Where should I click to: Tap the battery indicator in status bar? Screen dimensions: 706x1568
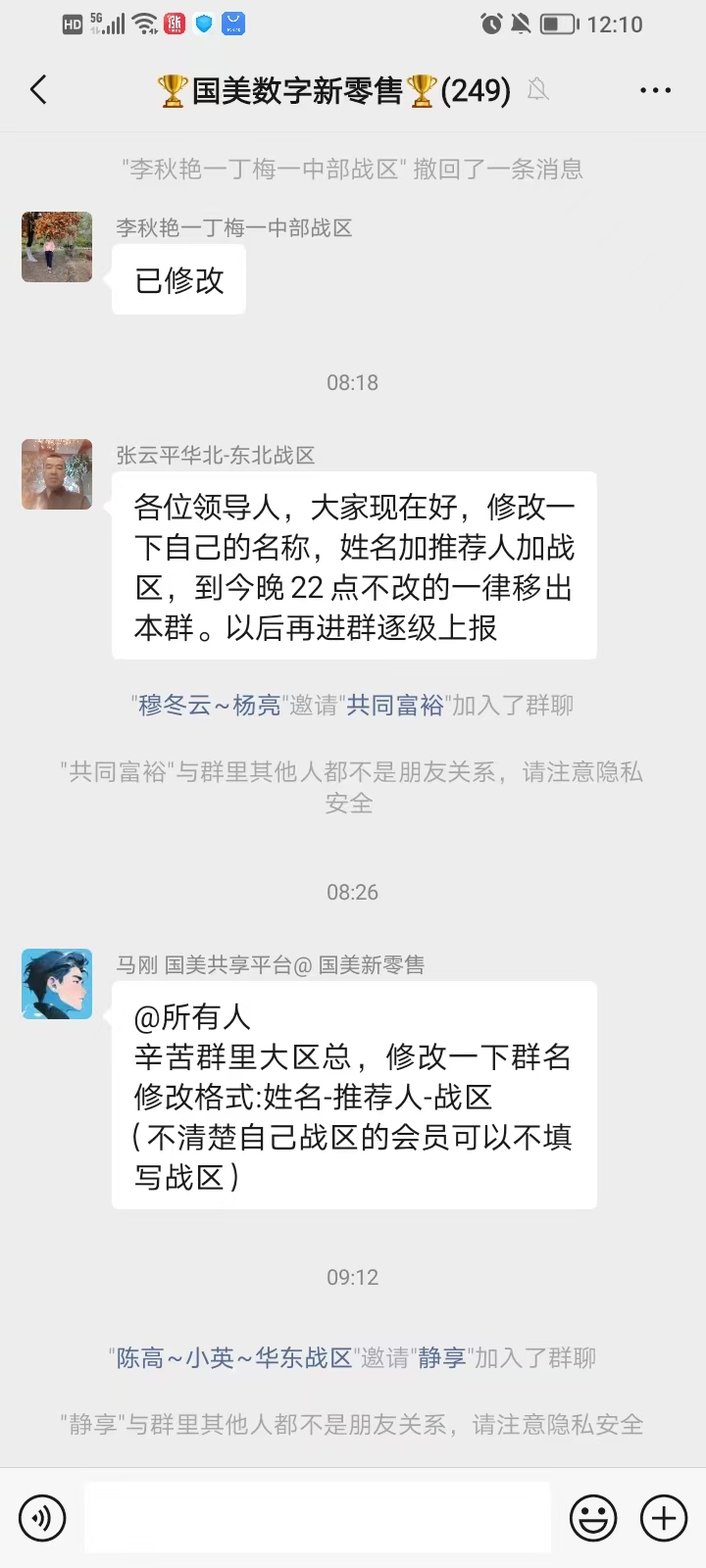pyautogui.click(x=559, y=24)
